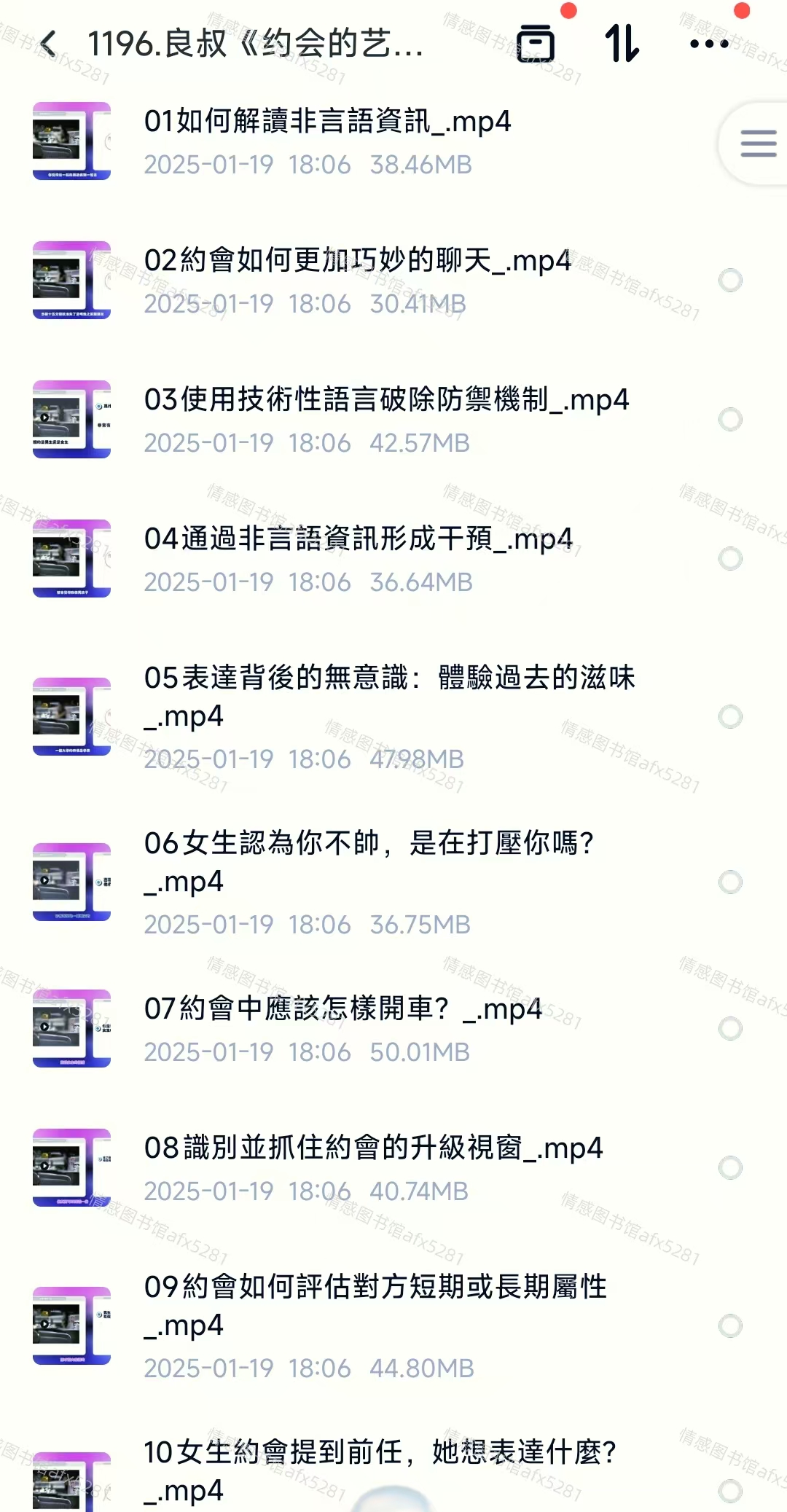Select the circle for 09約會如何評估對方
This screenshot has height=1512, width=787.
[x=730, y=1326]
